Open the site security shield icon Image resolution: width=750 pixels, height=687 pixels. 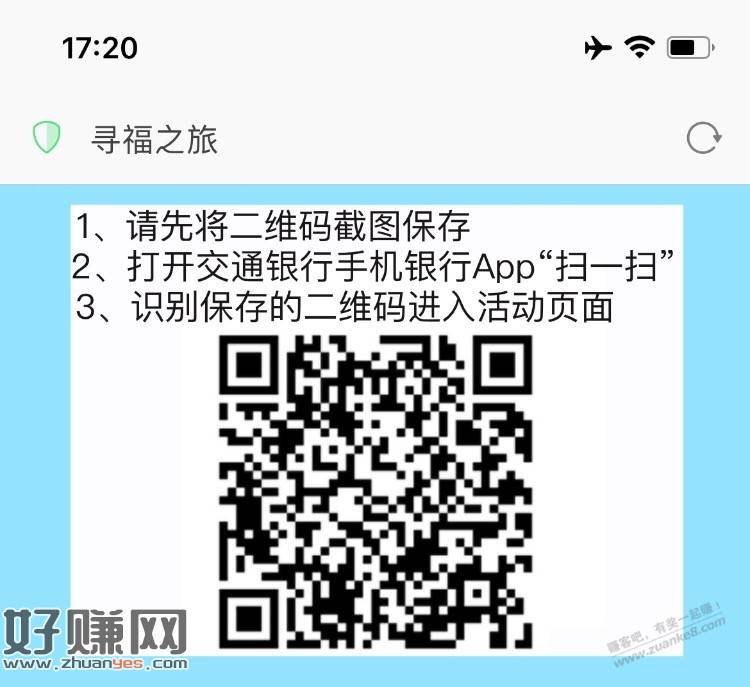click(47, 138)
